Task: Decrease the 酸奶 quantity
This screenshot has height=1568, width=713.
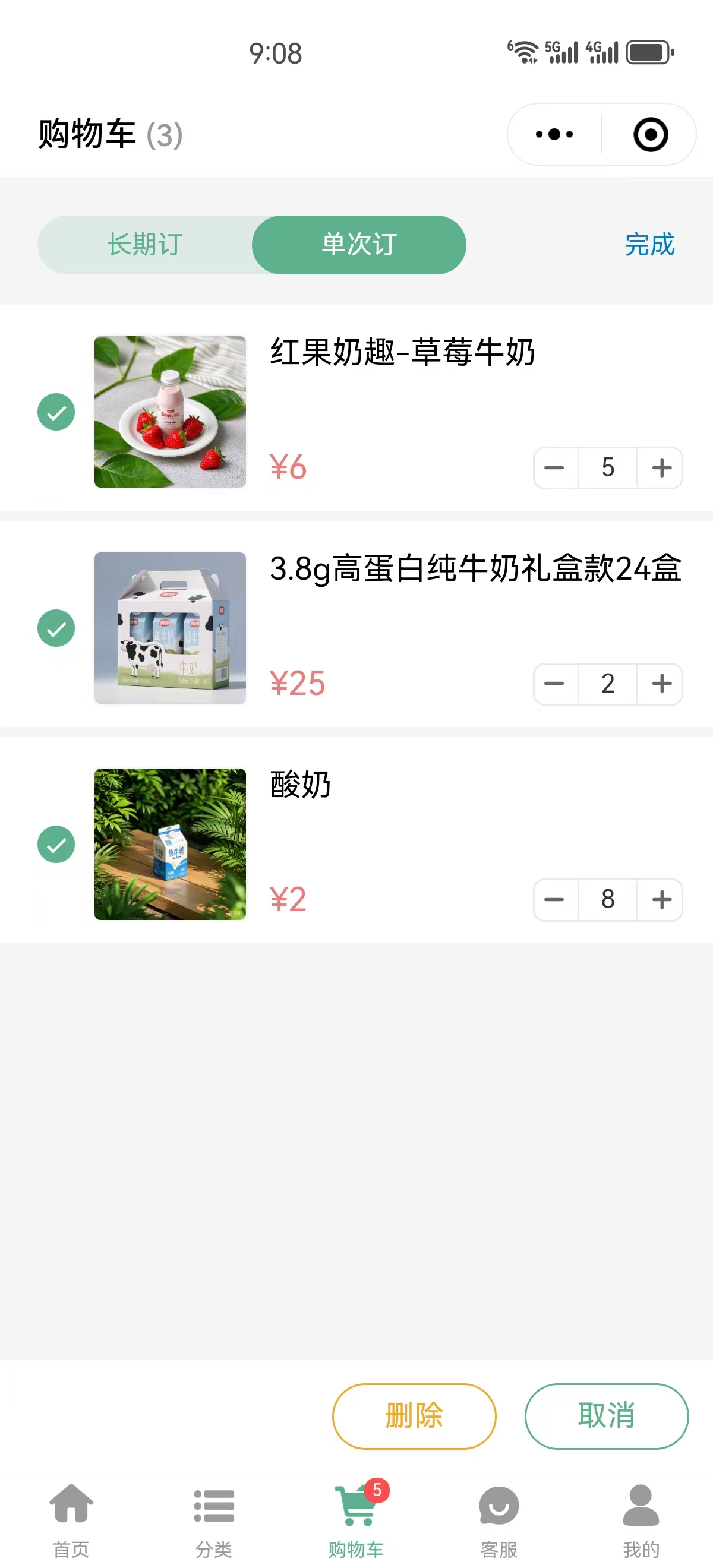Action: pyautogui.click(x=555, y=900)
